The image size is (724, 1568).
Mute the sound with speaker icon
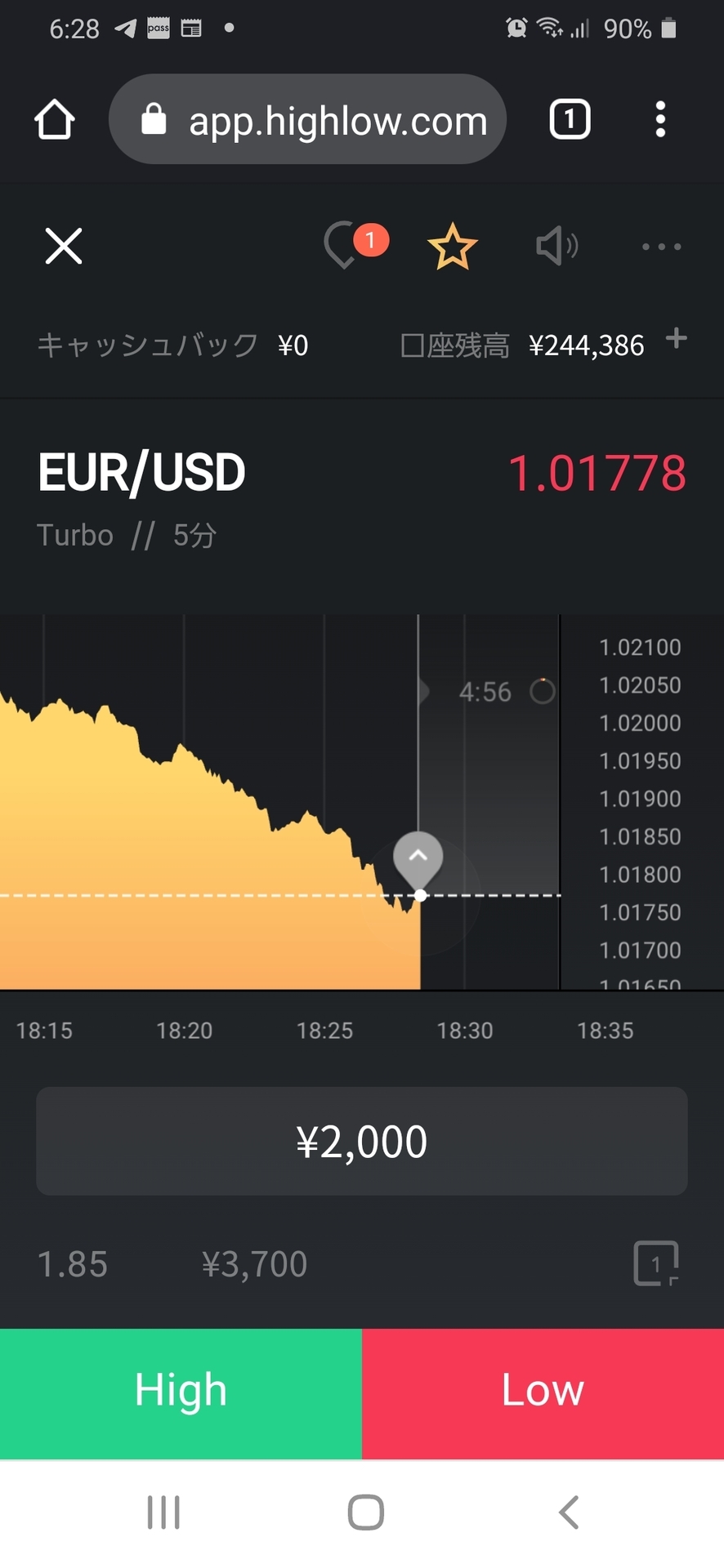[557, 246]
